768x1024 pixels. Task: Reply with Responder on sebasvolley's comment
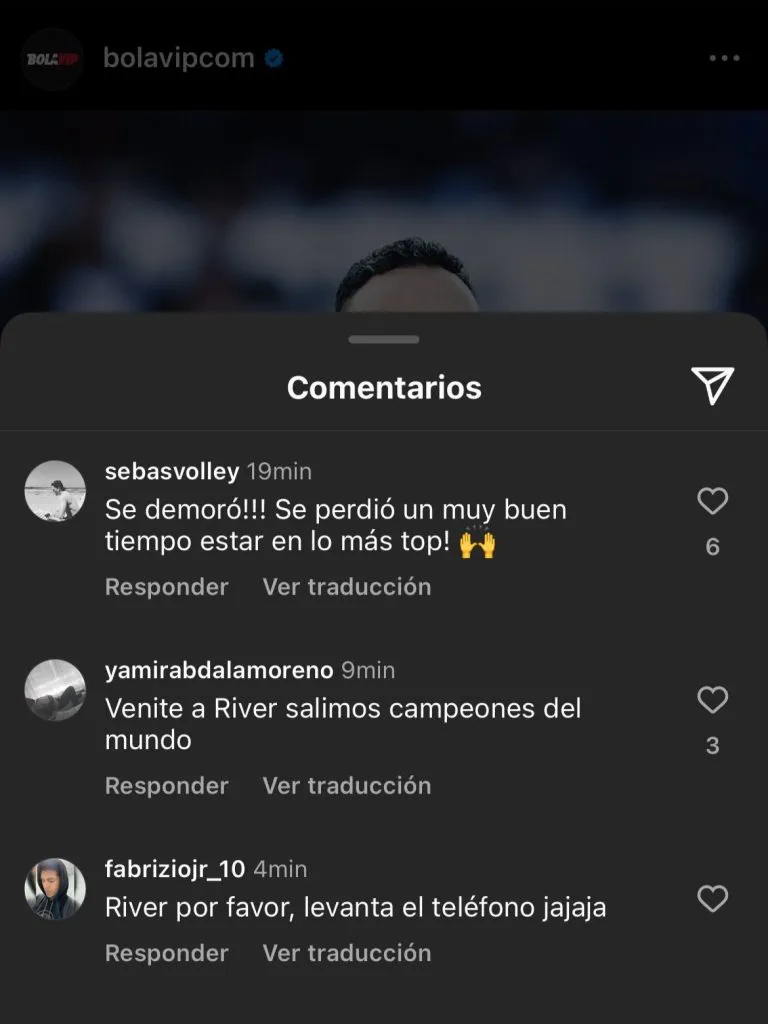click(165, 587)
